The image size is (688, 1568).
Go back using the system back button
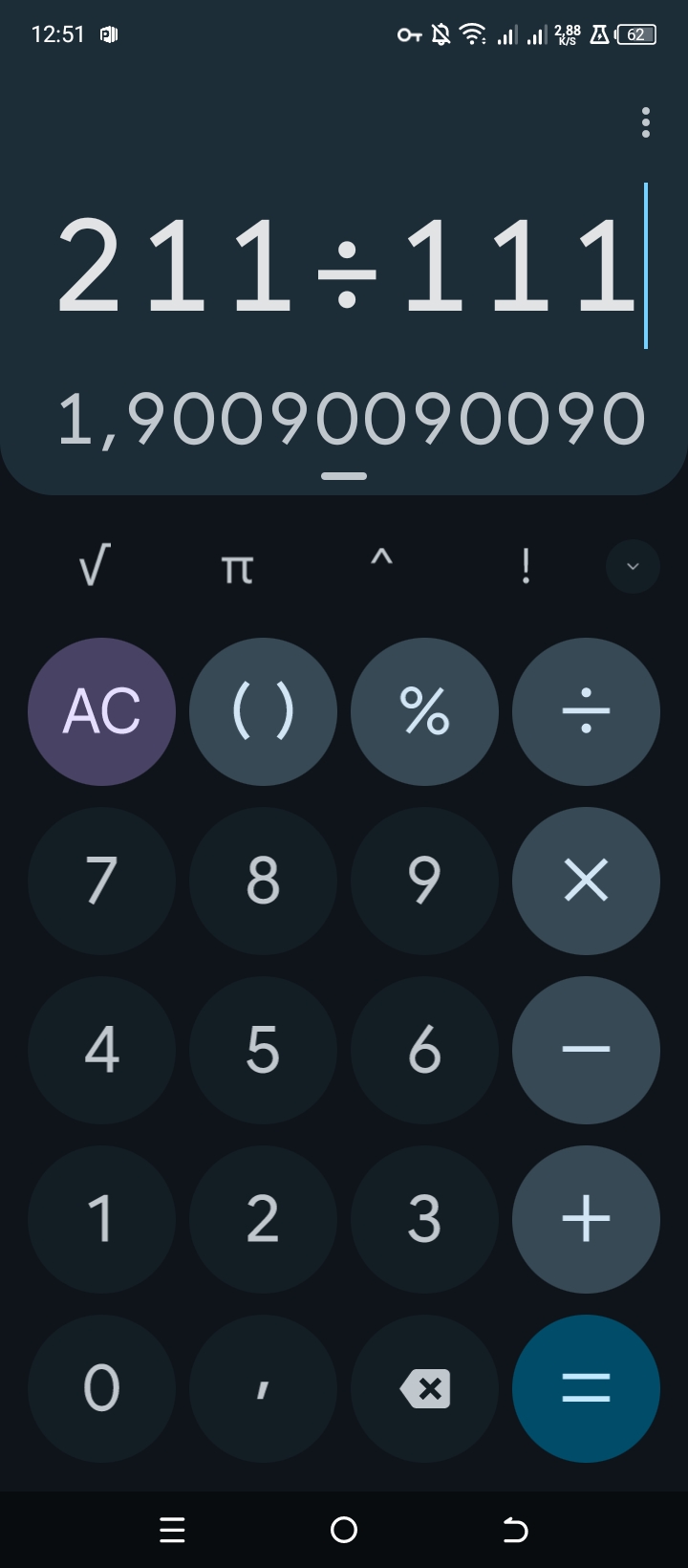click(x=515, y=1530)
